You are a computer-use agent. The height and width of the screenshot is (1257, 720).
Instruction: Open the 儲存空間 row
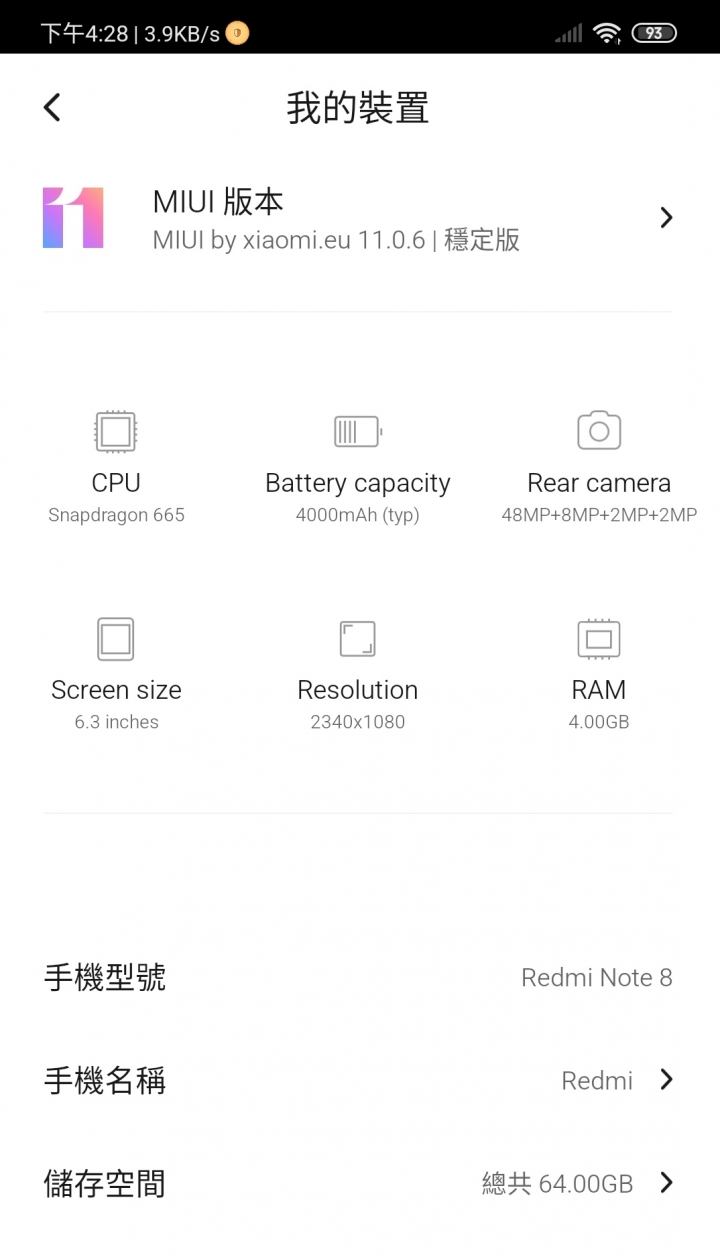pos(358,1184)
